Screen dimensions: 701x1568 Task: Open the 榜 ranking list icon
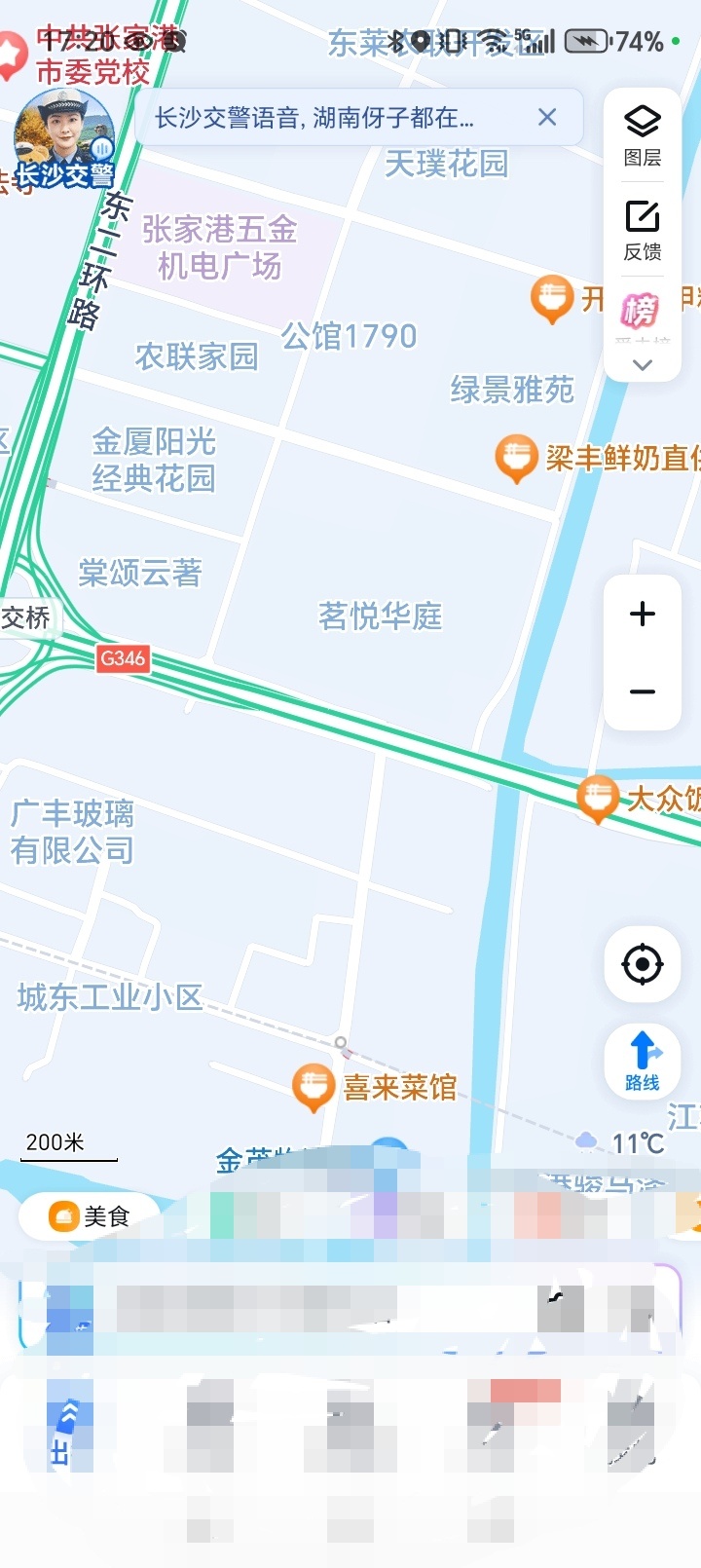[641, 311]
